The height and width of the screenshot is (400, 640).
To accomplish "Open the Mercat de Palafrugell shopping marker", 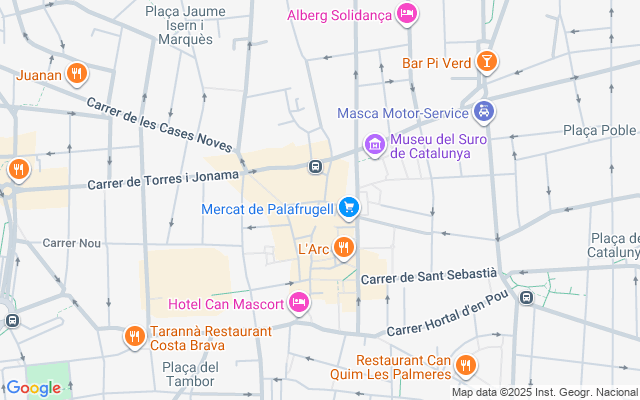I will click(x=348, y=208).
